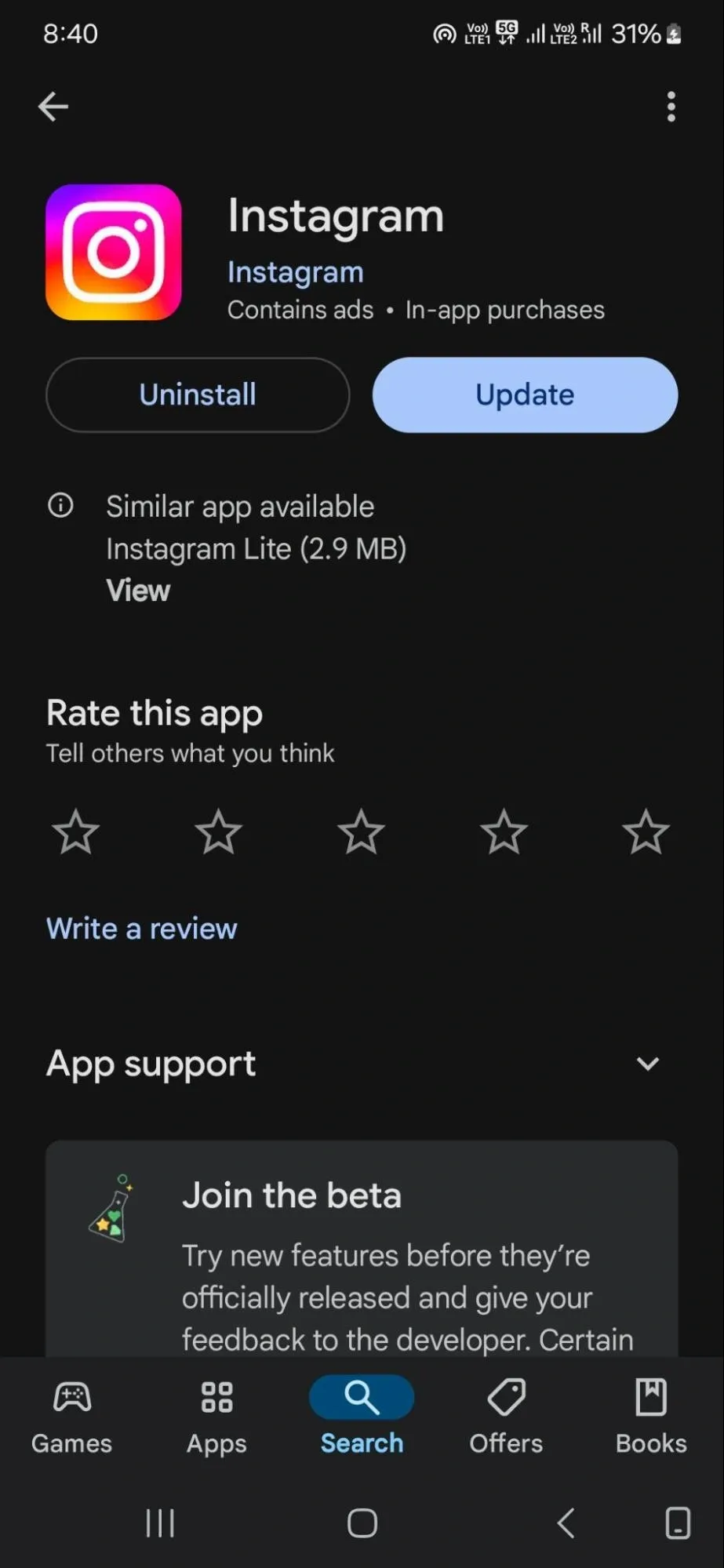Open Write a review
The height and width of the screenshot is (1568, 724).
[x=142, y=928]
